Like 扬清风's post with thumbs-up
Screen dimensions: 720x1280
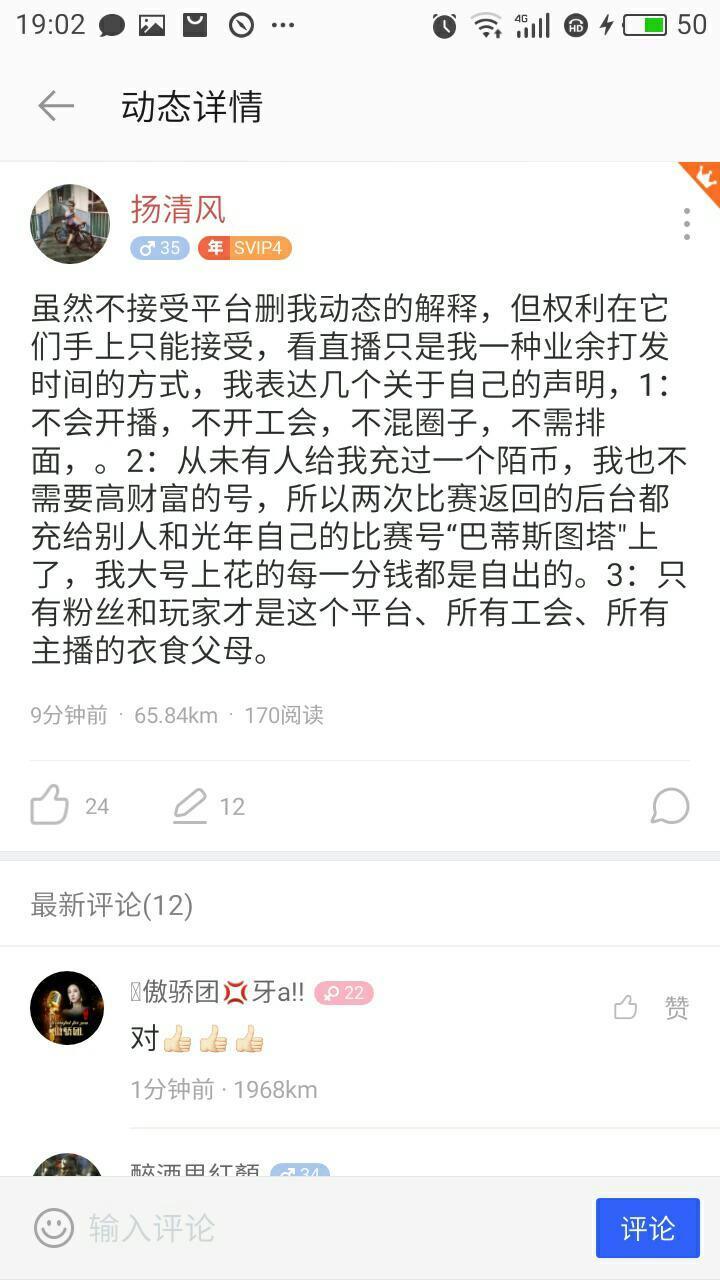coord(50,805)
